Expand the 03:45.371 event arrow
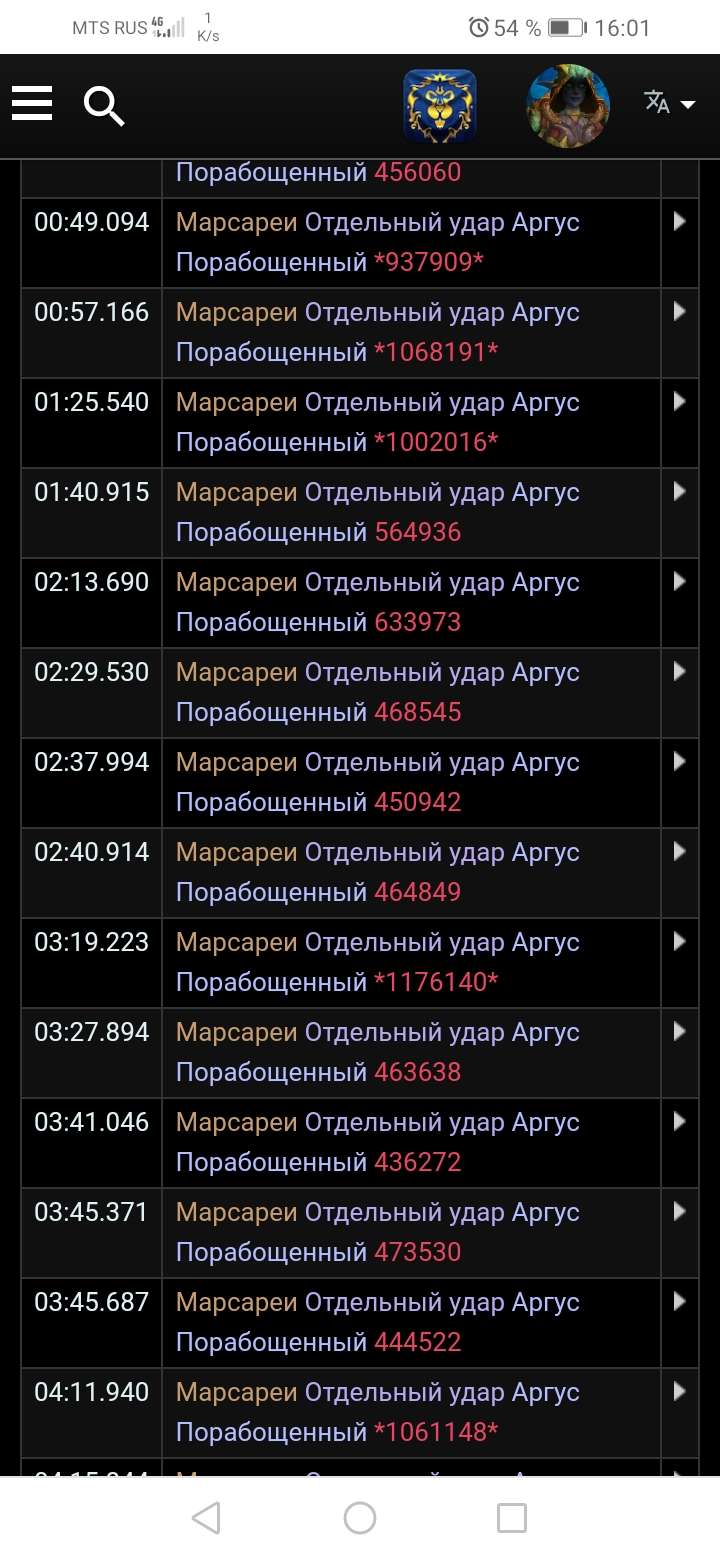 point(680,1212)
